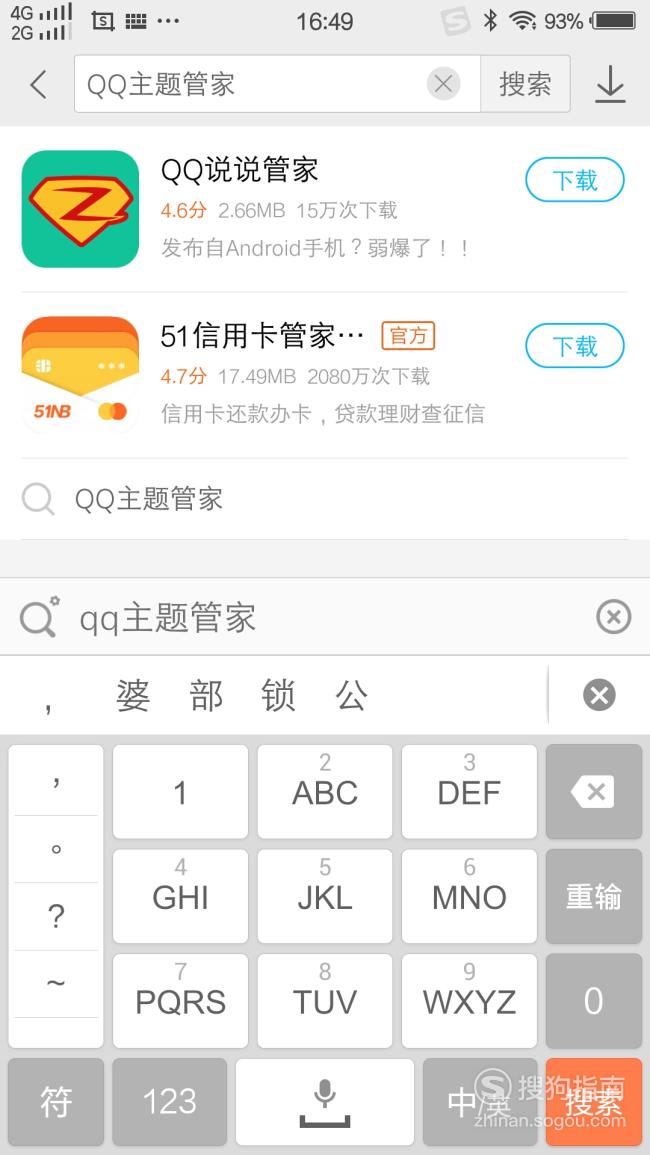Select the QQ主题管家 search suggestion
This screenshot has height=1155, width=650.
[x=325, y=499]
